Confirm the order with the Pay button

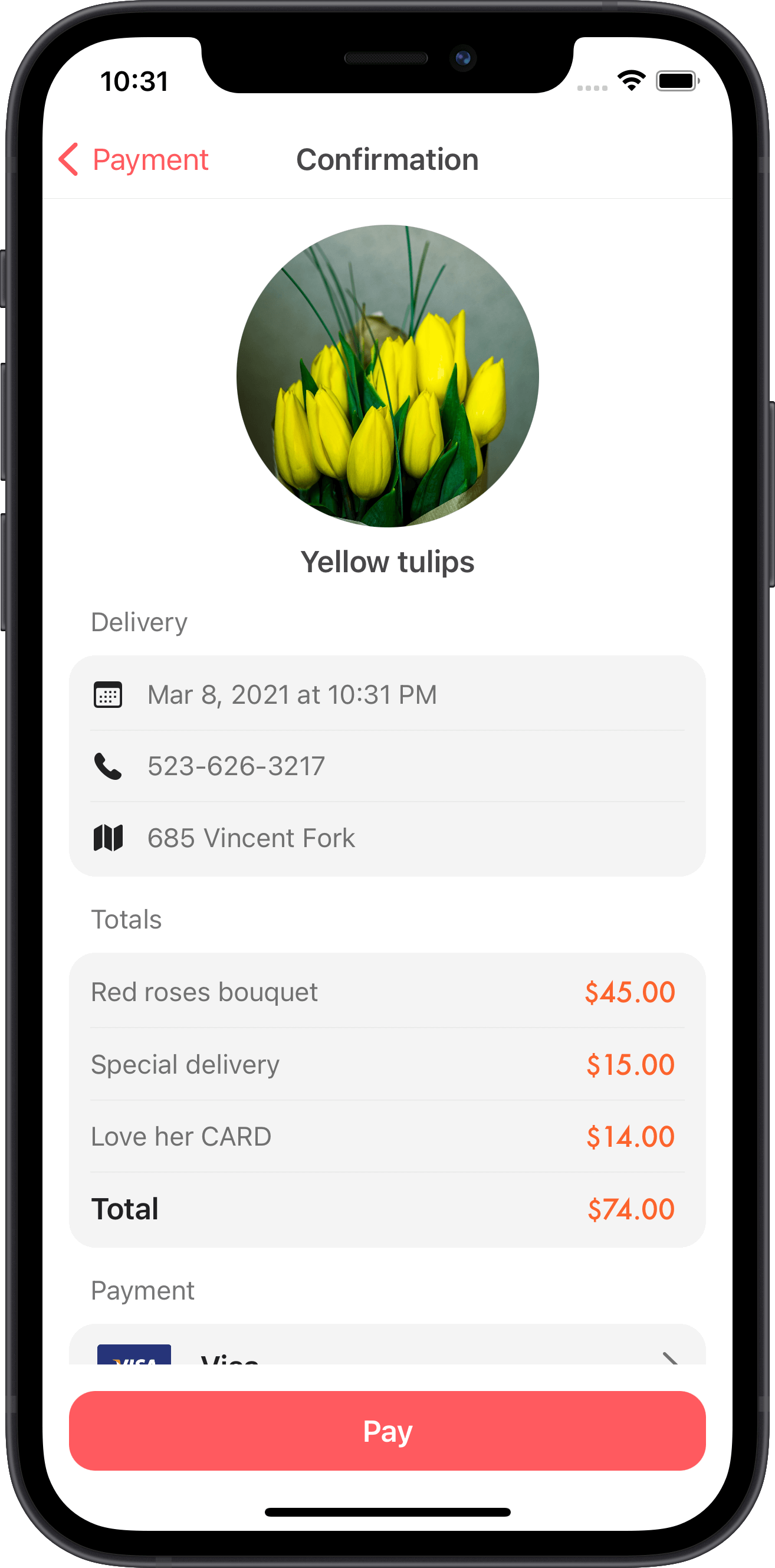(x=387, y=1431)
